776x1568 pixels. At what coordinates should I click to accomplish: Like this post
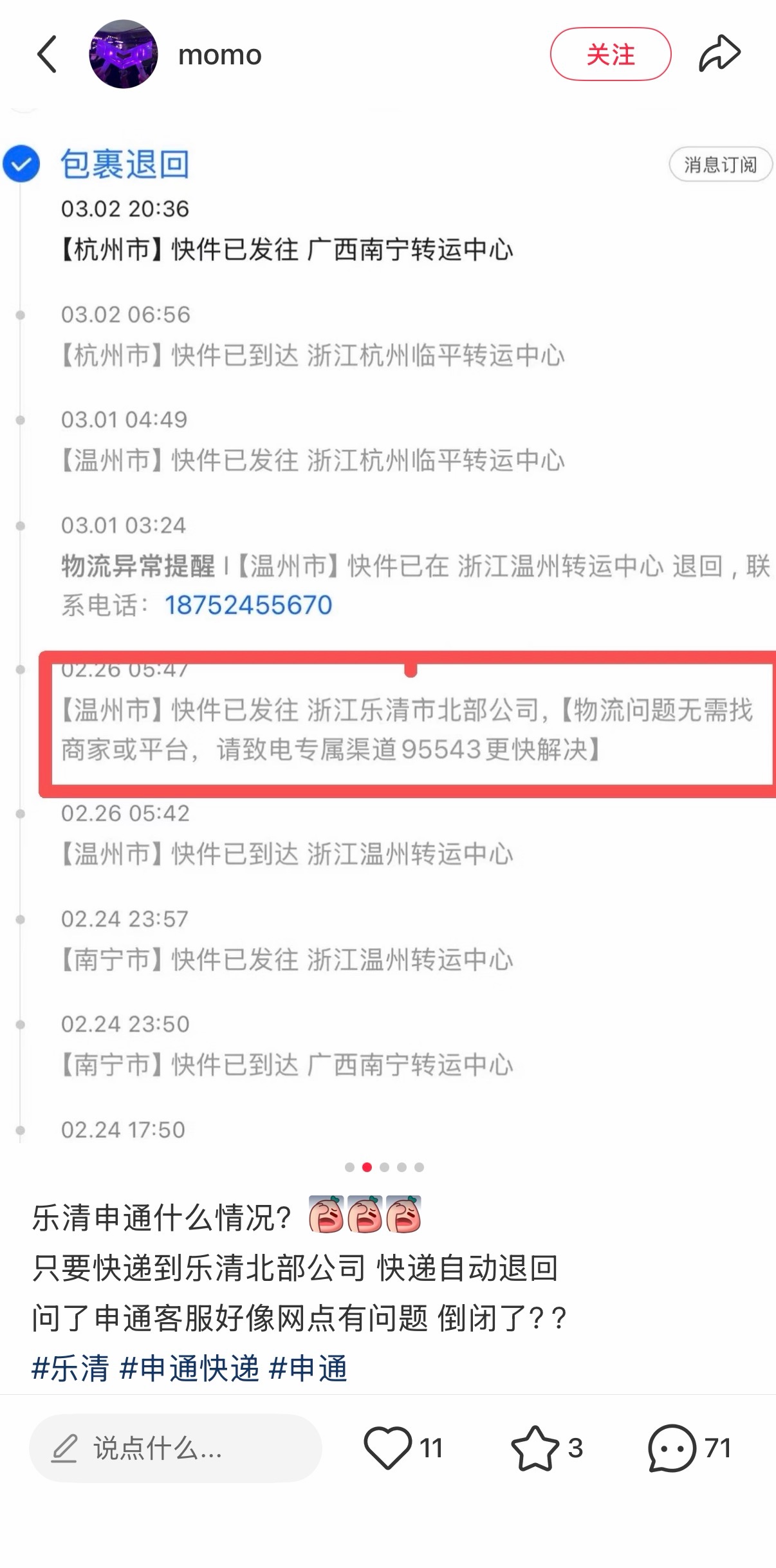coord(388,1448)
